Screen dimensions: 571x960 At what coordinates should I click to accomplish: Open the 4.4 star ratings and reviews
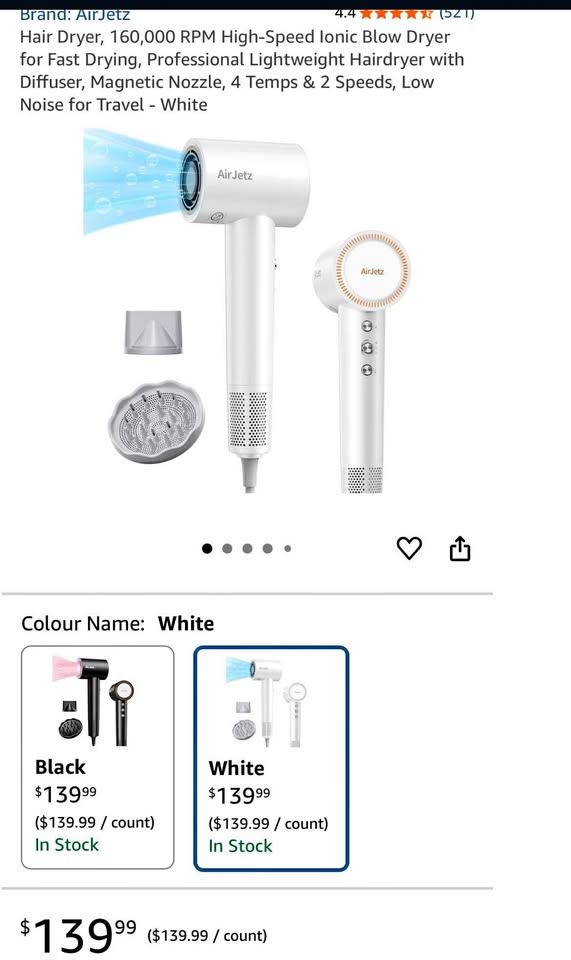[405, 13]
